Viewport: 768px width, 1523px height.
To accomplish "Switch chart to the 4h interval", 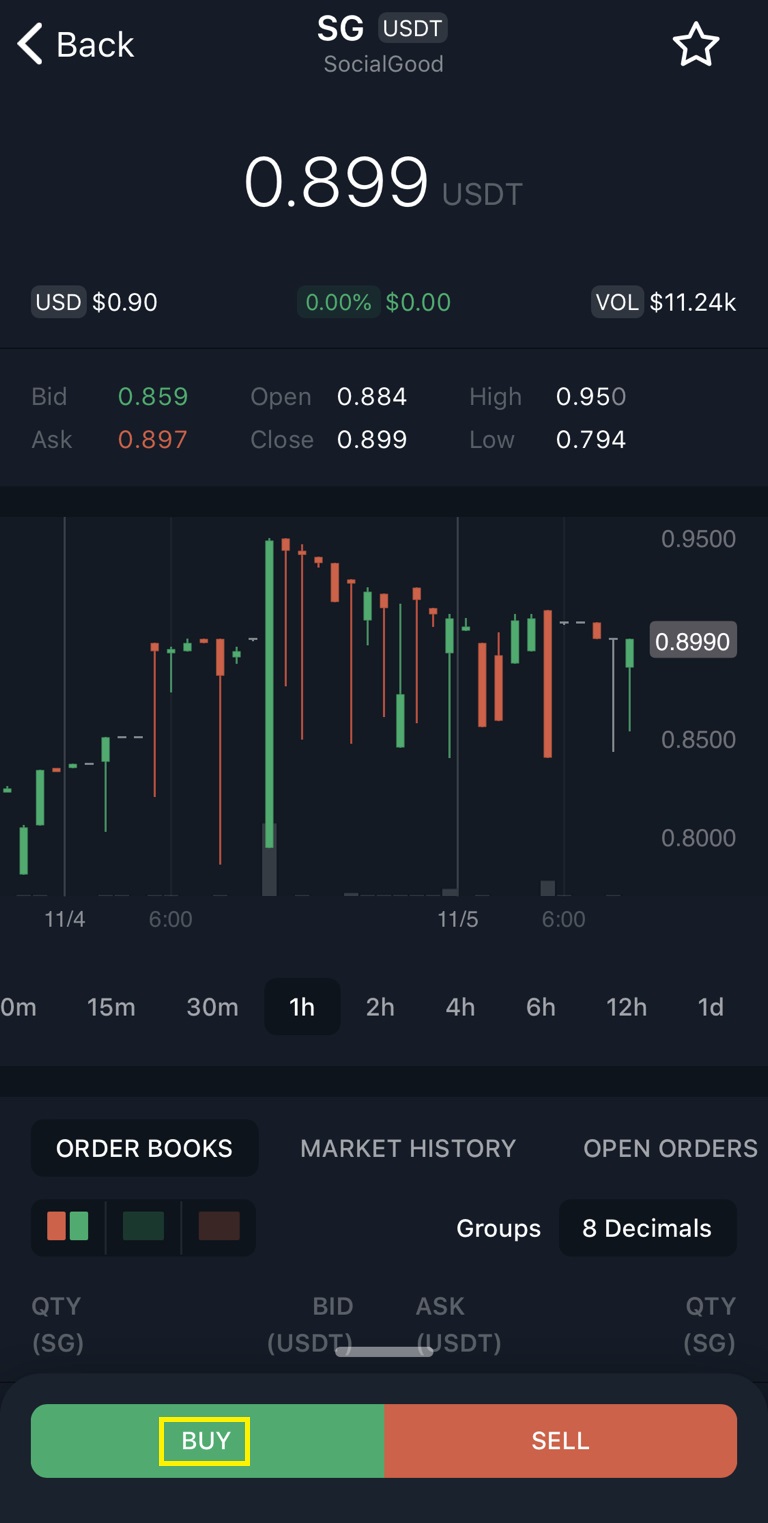I will click(x=460, y=1007).
